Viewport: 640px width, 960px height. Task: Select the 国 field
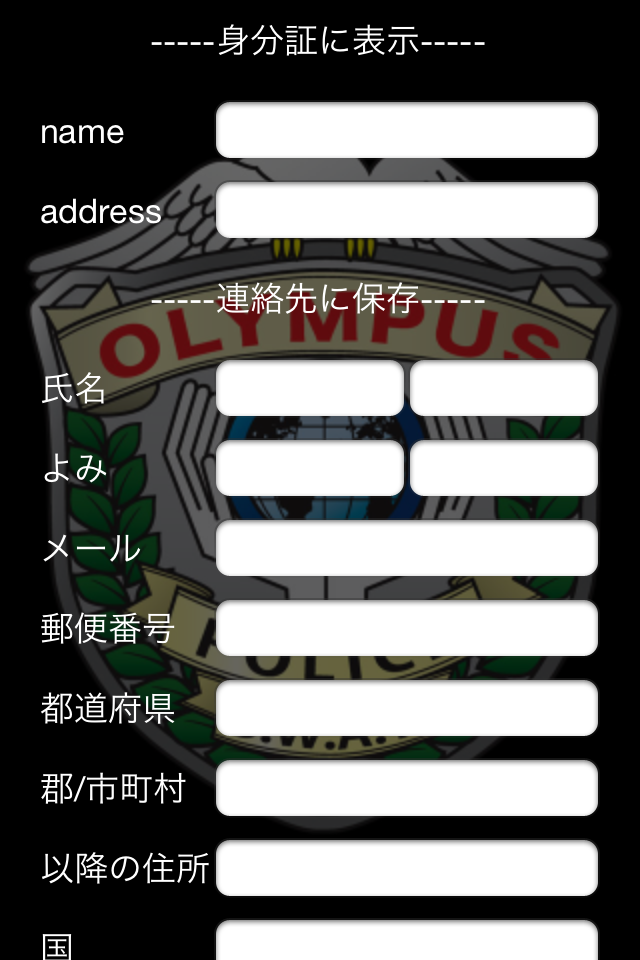406,942
